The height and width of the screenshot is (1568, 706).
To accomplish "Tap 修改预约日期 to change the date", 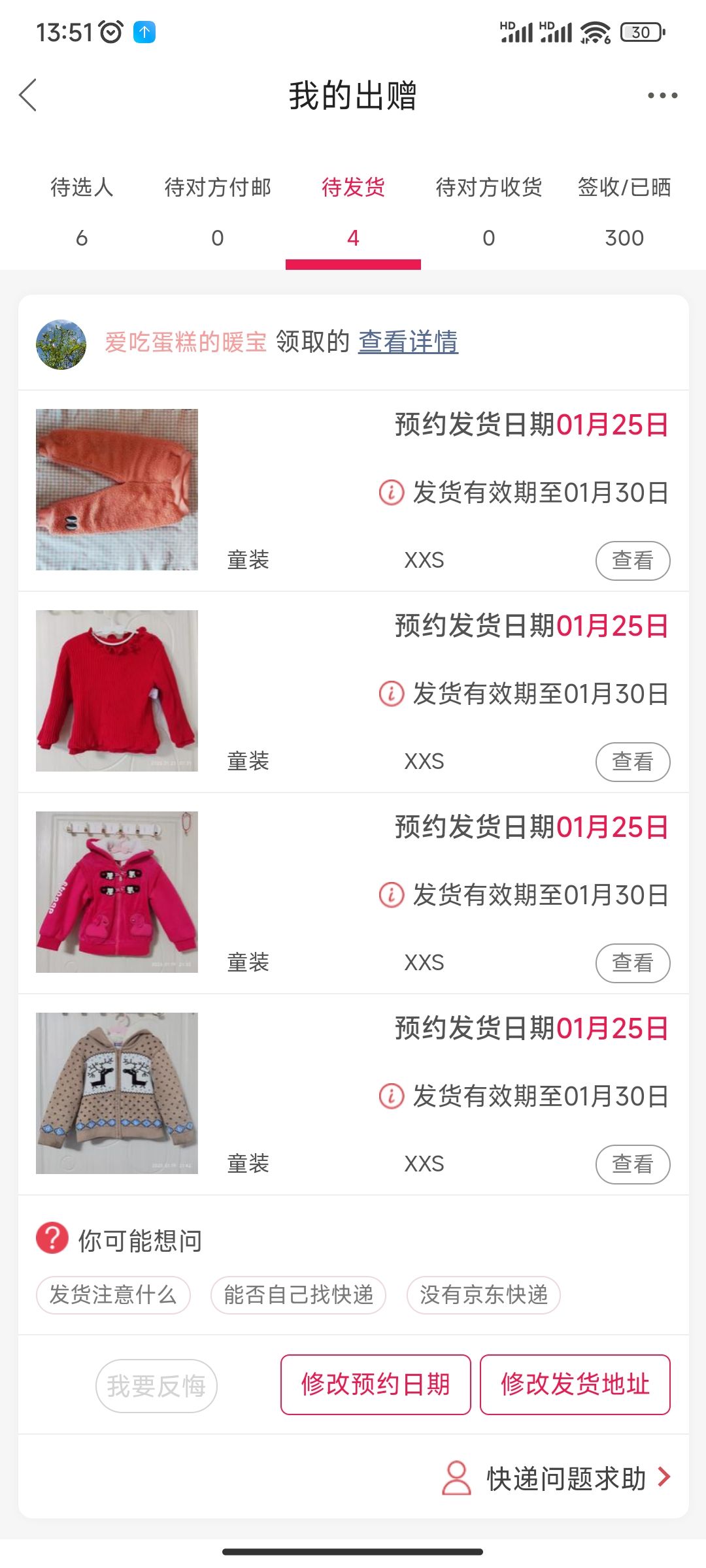I will pos(376,1384).
